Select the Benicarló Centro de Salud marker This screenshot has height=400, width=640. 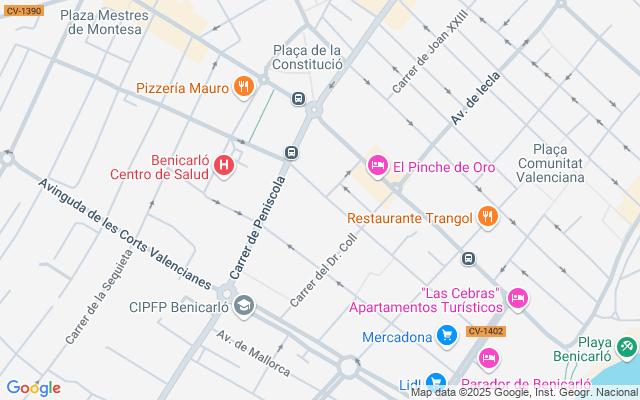[224, 167]
